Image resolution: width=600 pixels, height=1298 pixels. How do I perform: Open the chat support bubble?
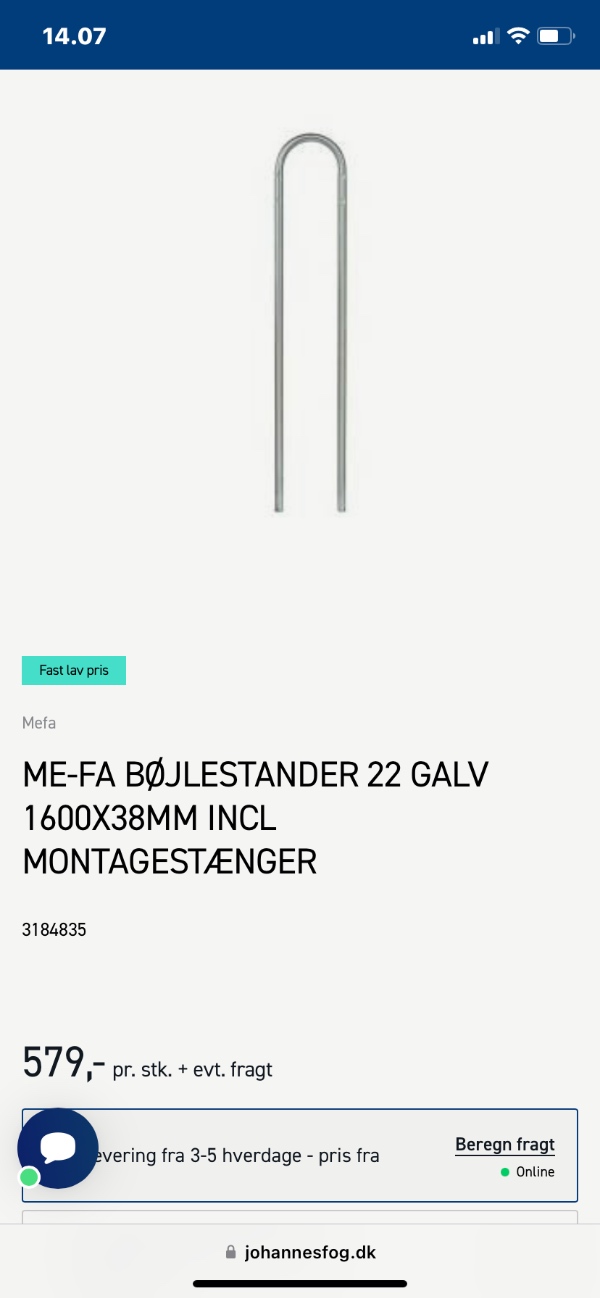pyautogui.click(x=58, y=1148)
